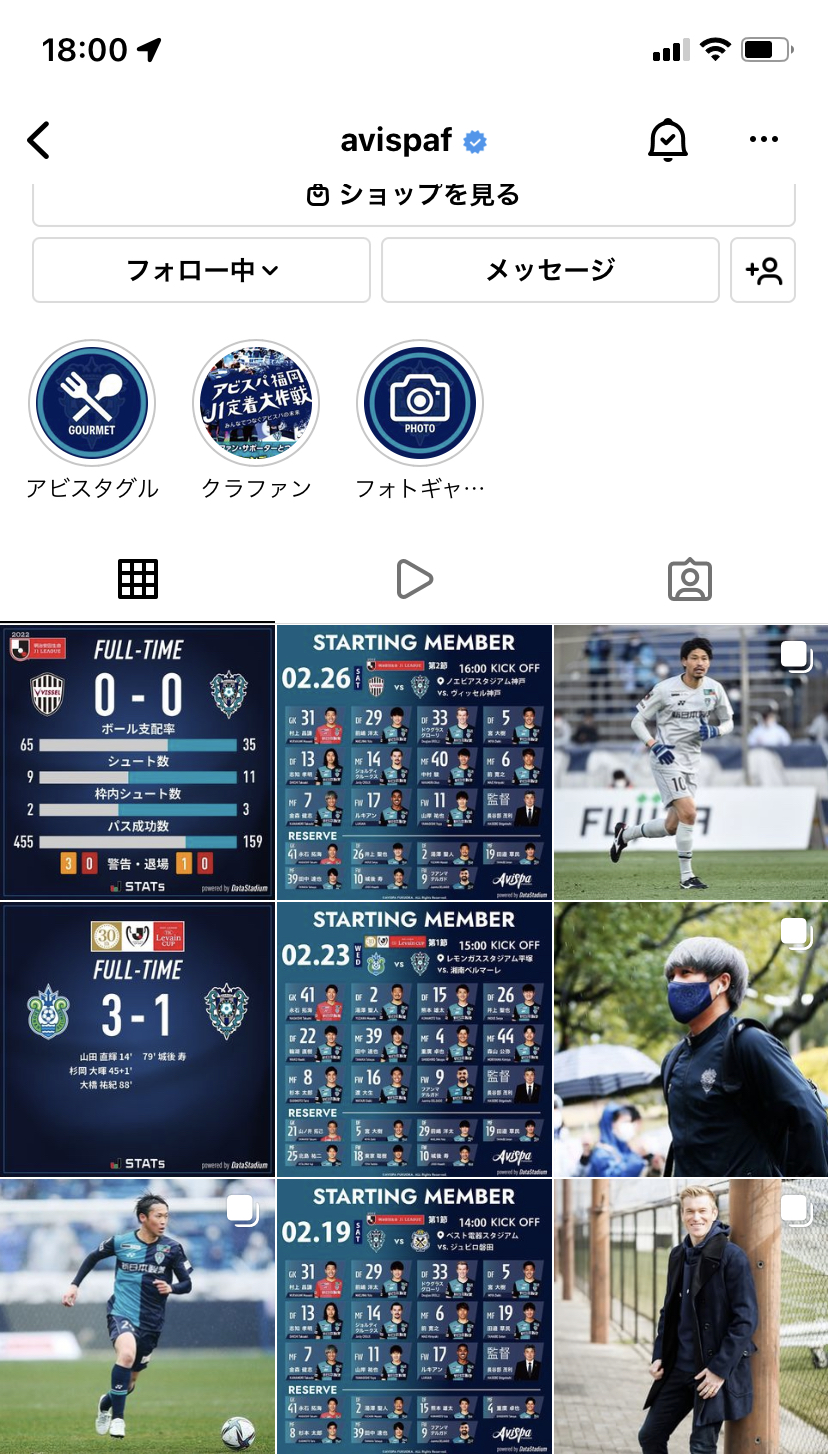Open the アビスタグル story highlight
828x1454 pixels.
92,404
